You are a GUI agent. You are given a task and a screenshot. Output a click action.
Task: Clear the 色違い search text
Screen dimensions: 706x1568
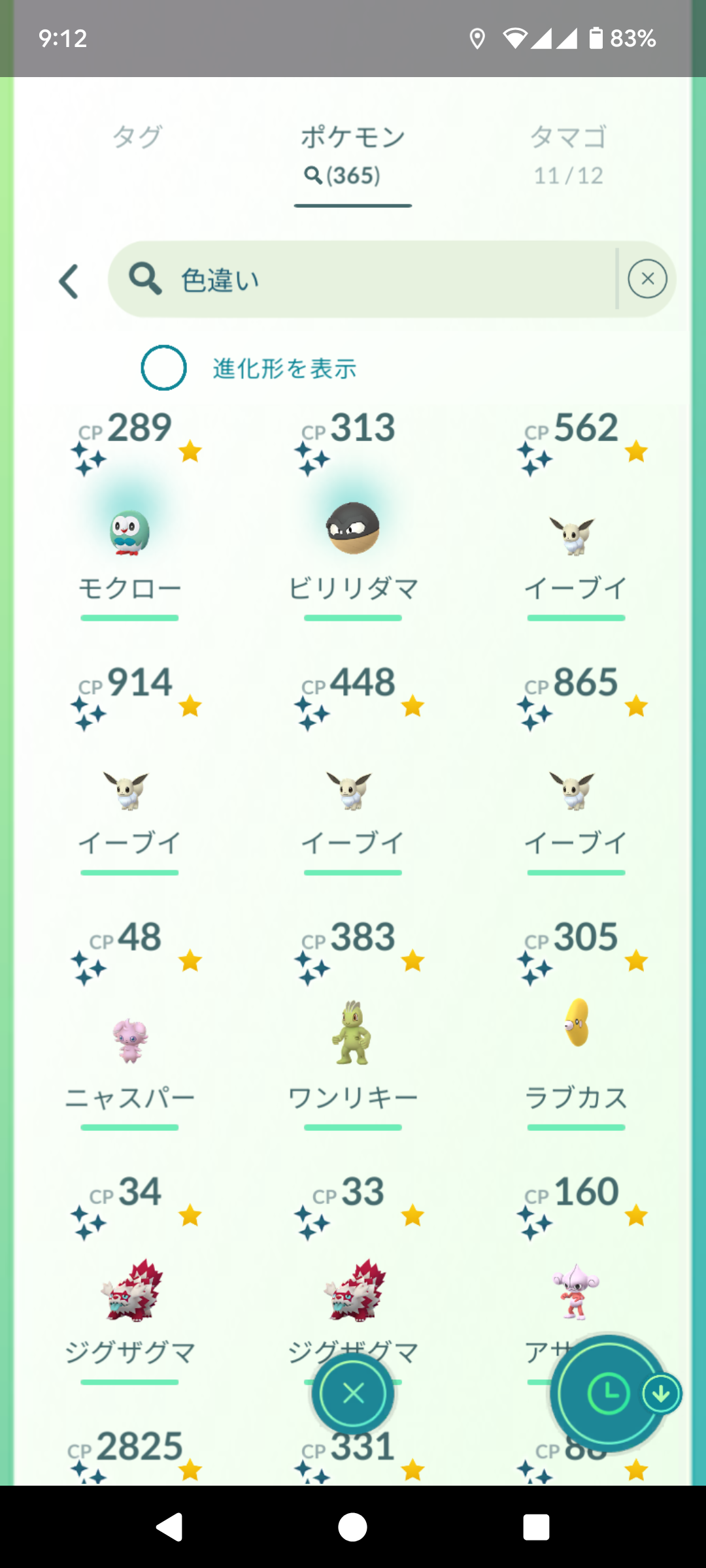pos(647,279)
